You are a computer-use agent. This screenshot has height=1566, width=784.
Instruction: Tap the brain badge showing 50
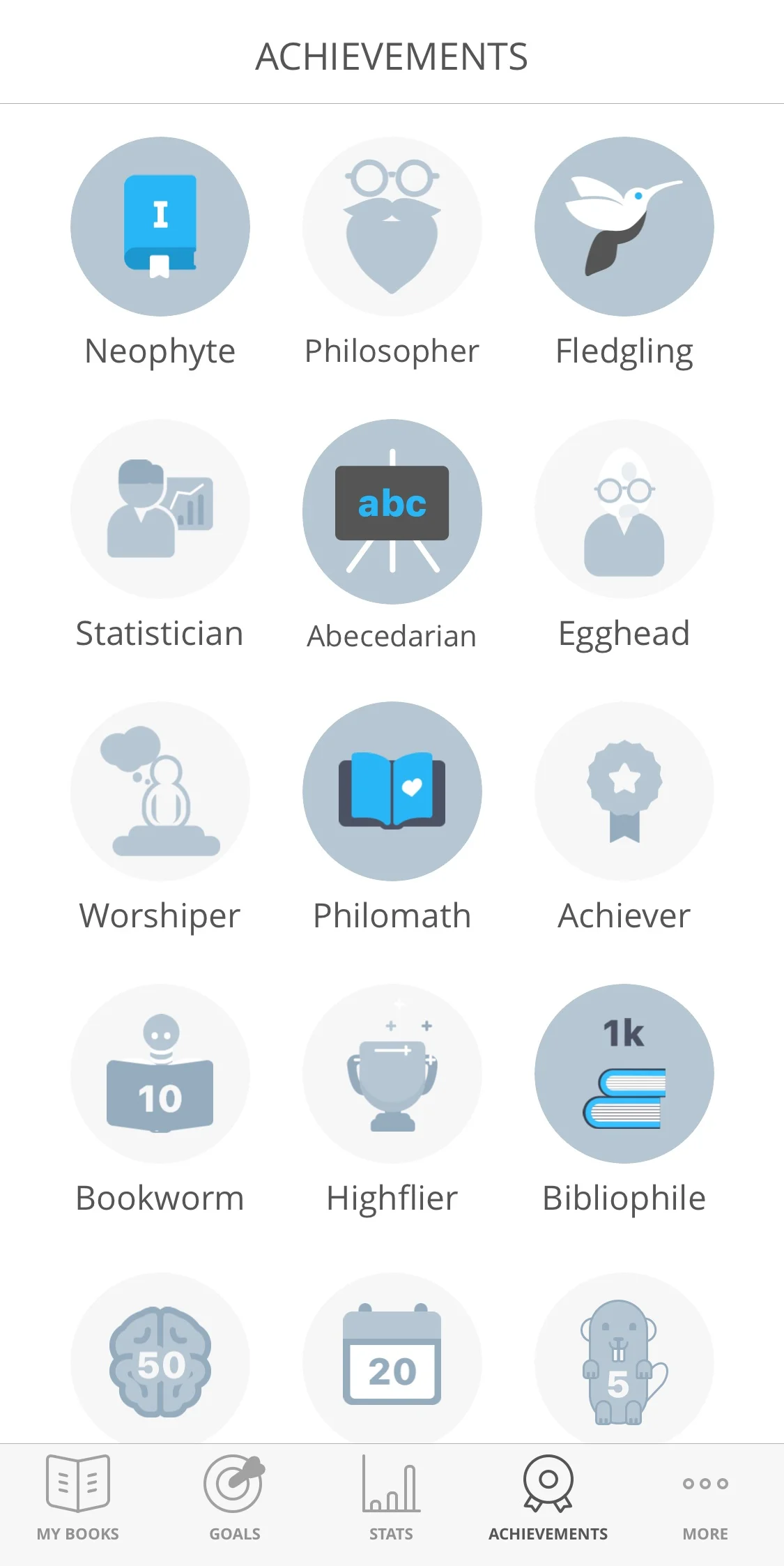pyautogui.click(x=160, y=1360)
